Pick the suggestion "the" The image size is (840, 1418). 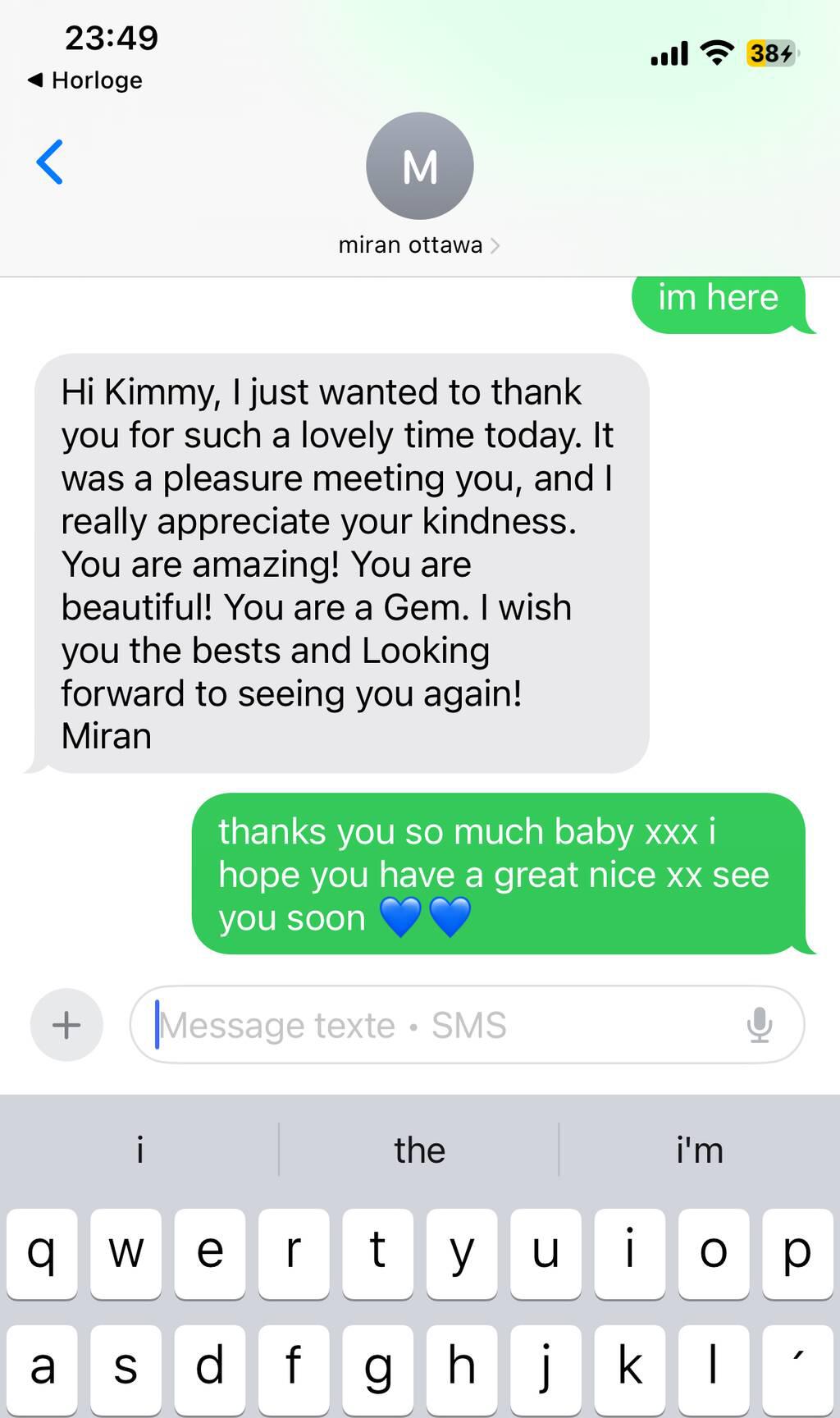coord(419,1150)
